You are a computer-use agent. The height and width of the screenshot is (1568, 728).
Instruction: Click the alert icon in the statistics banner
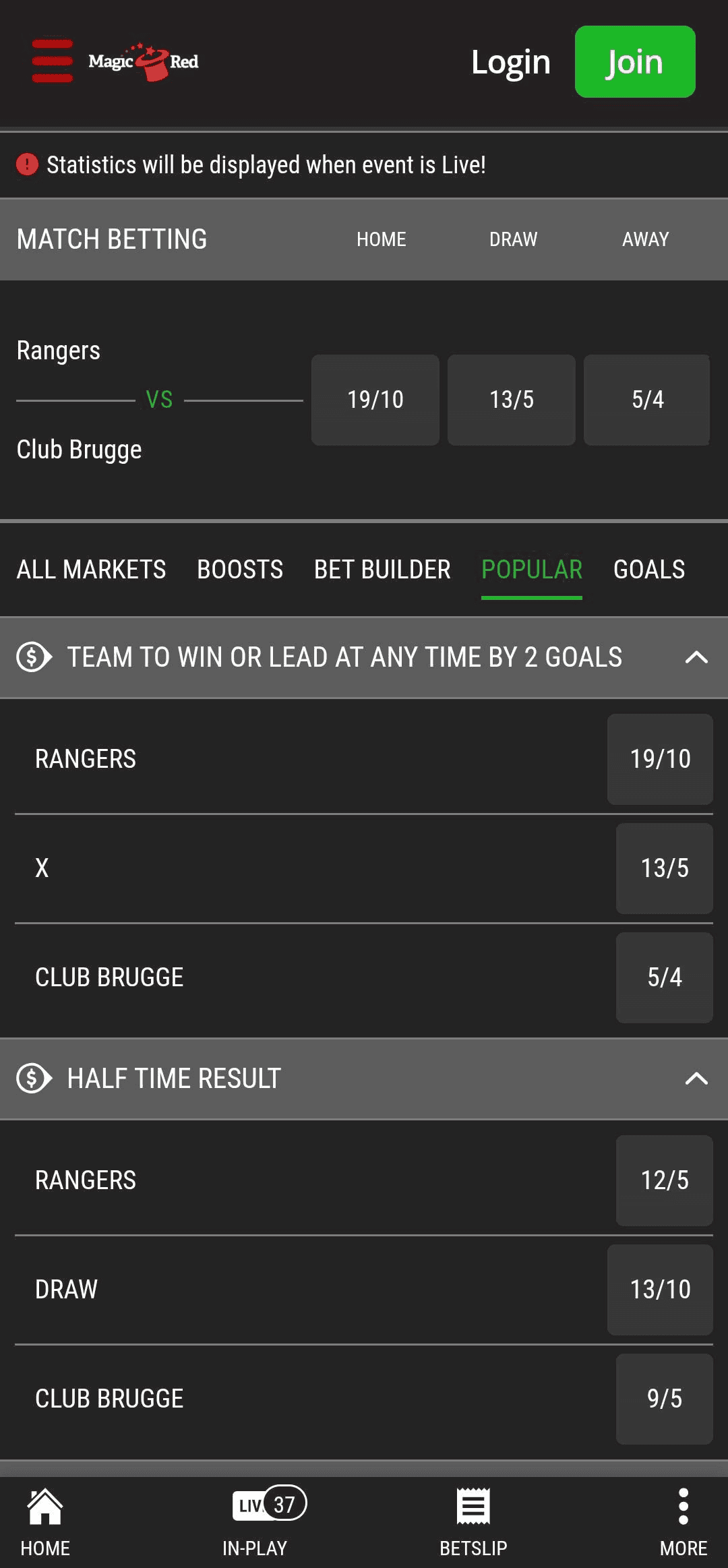(26, 164)
